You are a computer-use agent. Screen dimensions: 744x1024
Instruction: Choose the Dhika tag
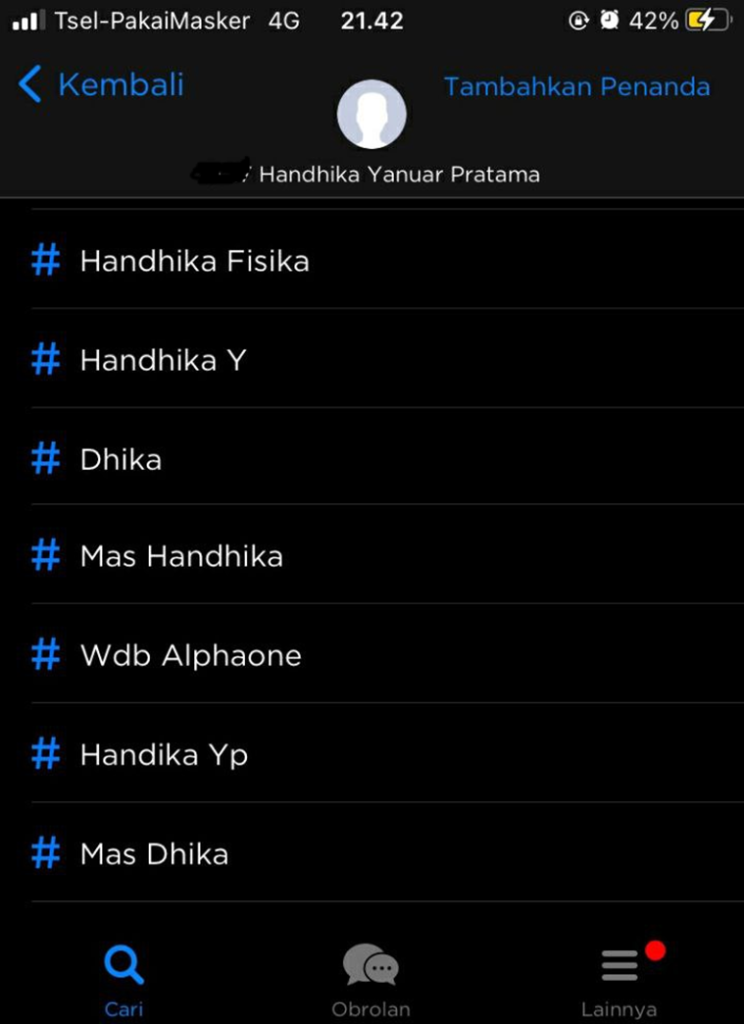coord(120,460)
